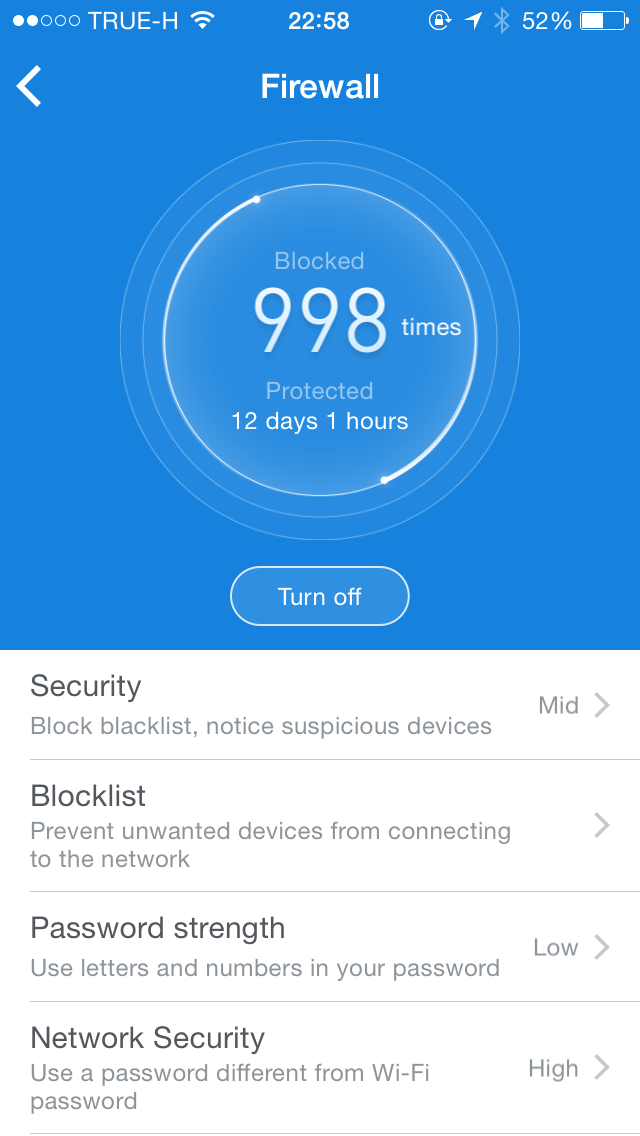Go back from the Firewall screen
Image resolution: width=640 pixels, height=1136 pixels.
pos(29,87)
